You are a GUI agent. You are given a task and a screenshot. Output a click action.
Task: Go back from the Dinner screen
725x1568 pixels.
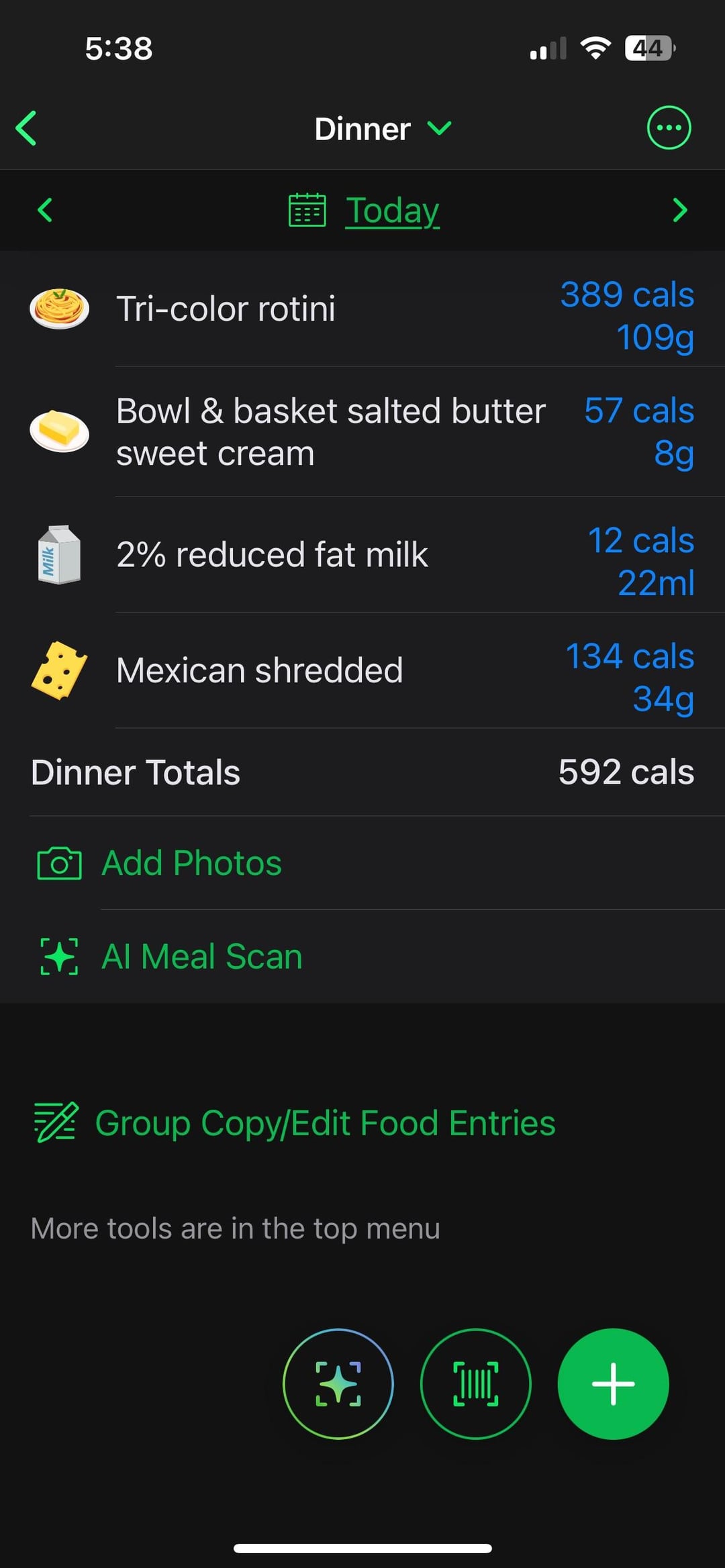click(27, 128)
